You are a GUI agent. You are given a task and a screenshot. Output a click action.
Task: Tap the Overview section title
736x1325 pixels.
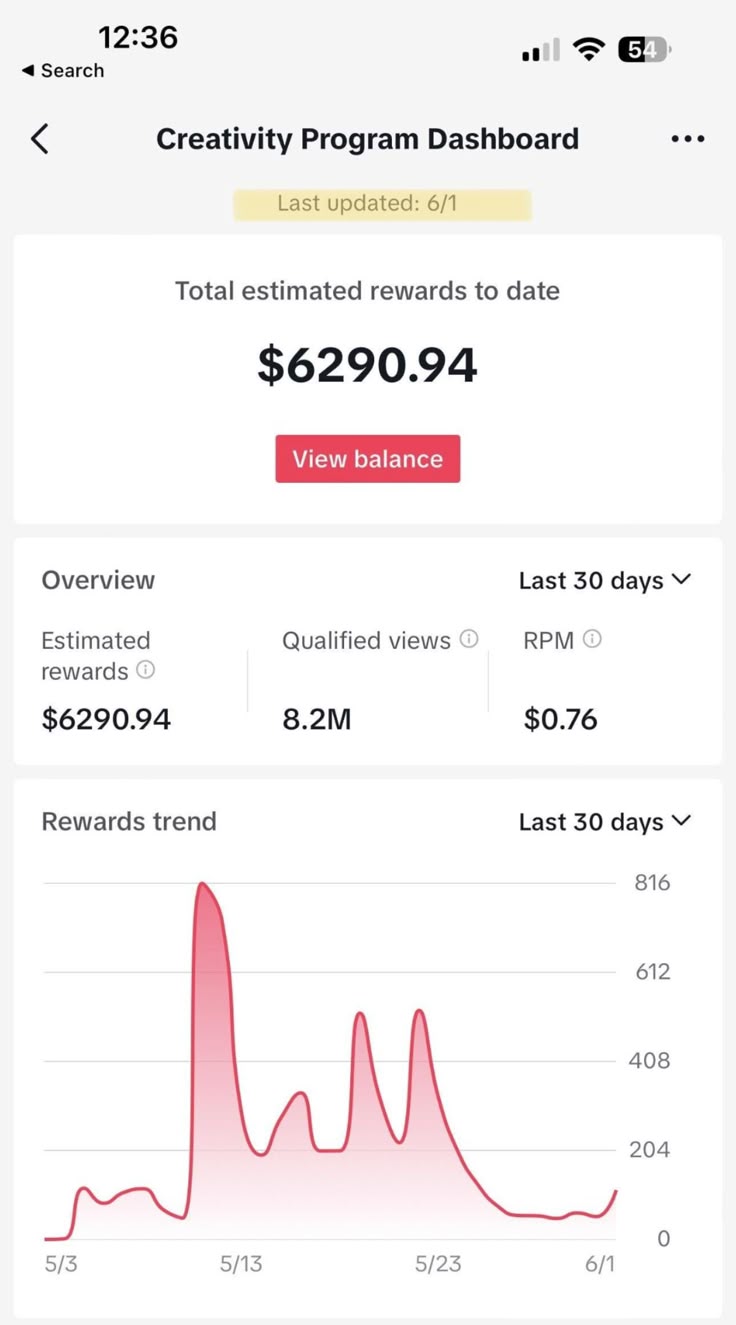click(97, 580)
